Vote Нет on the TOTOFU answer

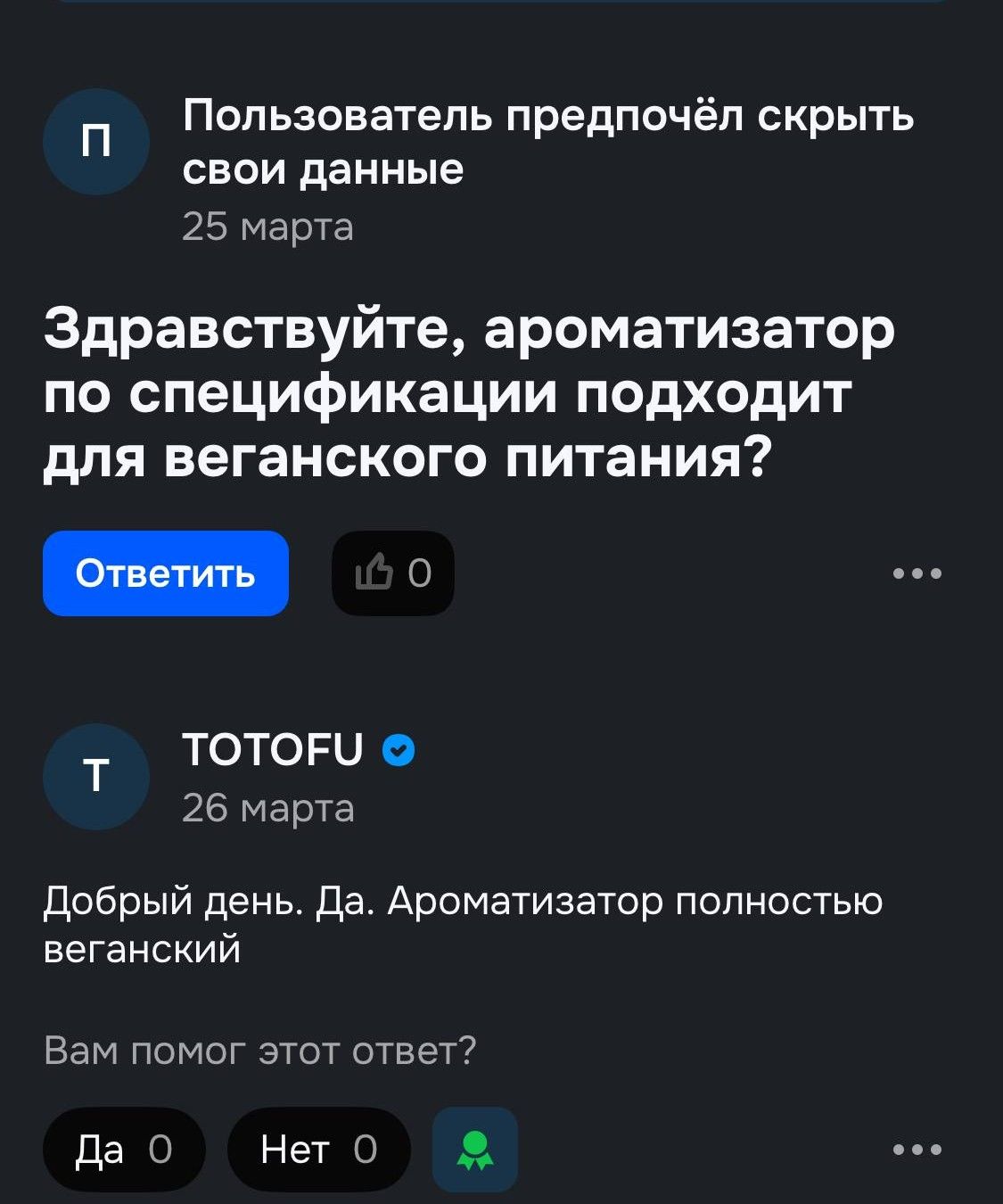coord(318,1150)
